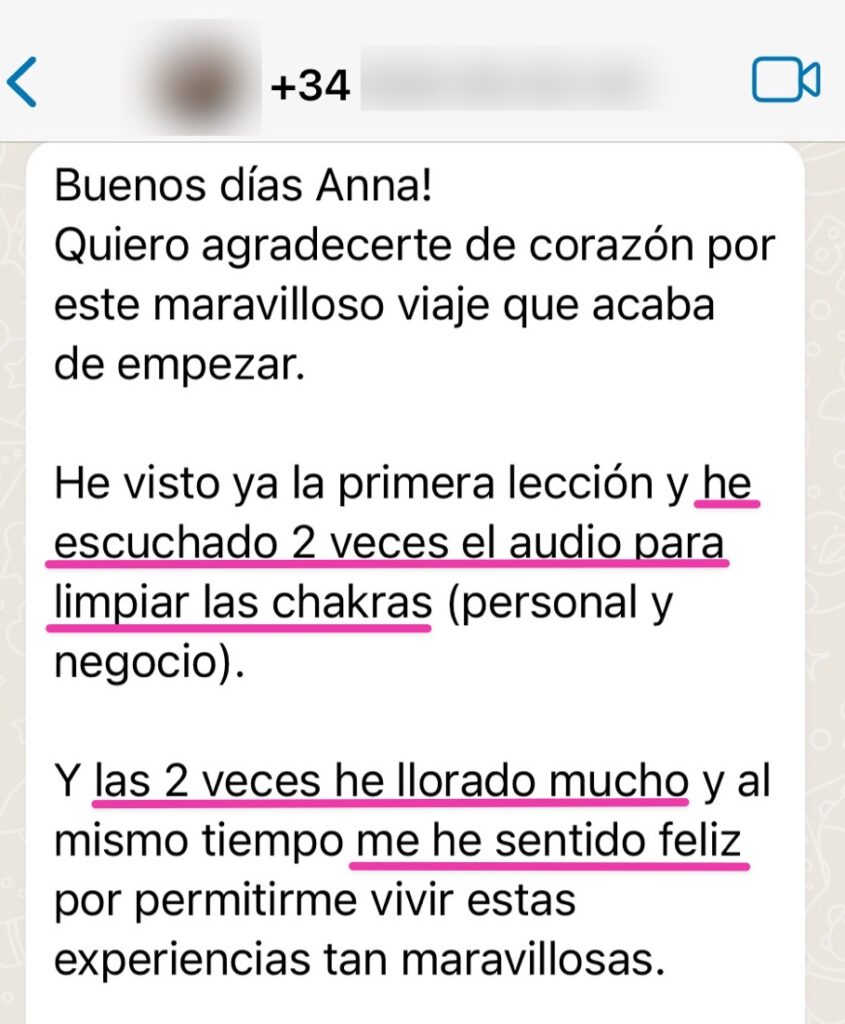Start a video call with this contact
Image resolution: width=845 pixels, height=1024 pixels.
786,81
